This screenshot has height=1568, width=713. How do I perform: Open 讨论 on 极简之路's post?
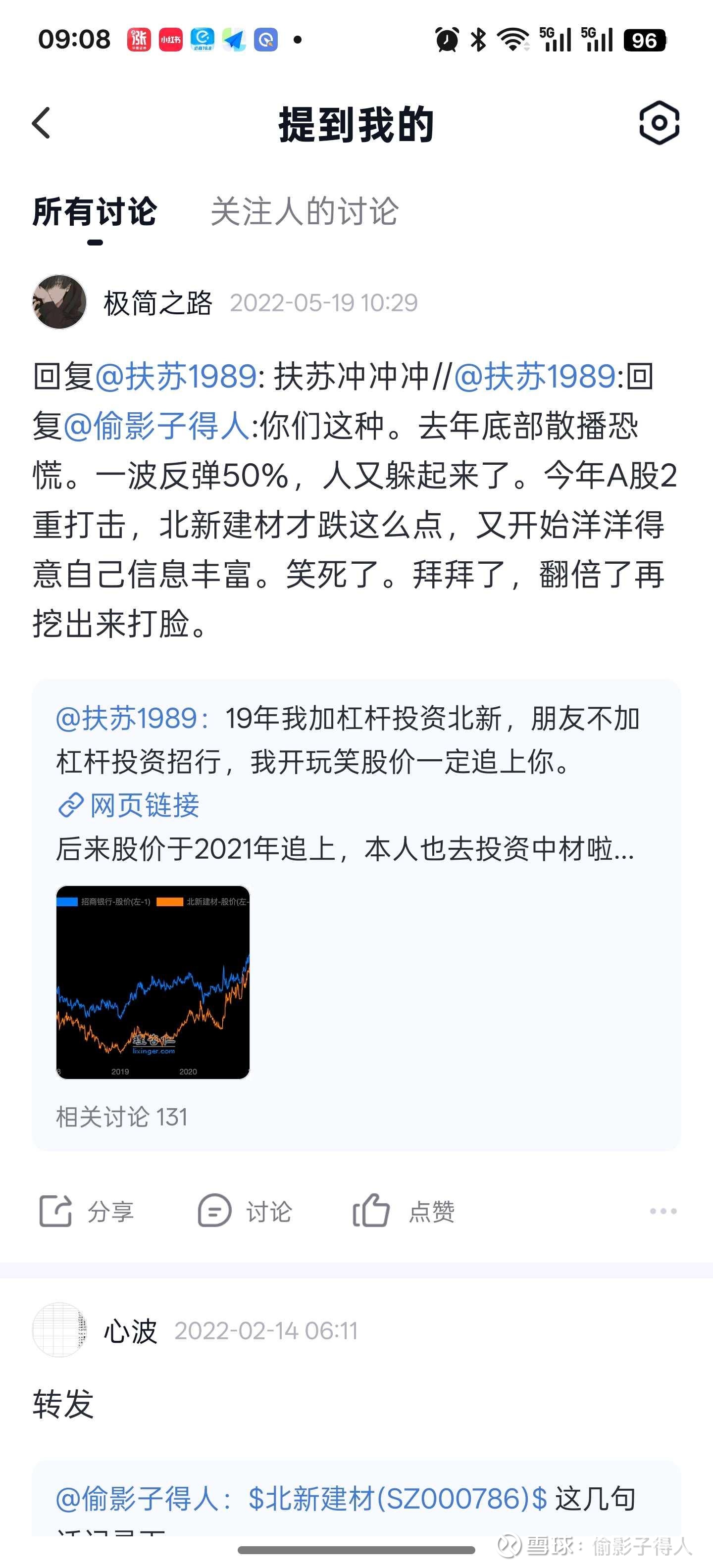[x=245, y=1211]
